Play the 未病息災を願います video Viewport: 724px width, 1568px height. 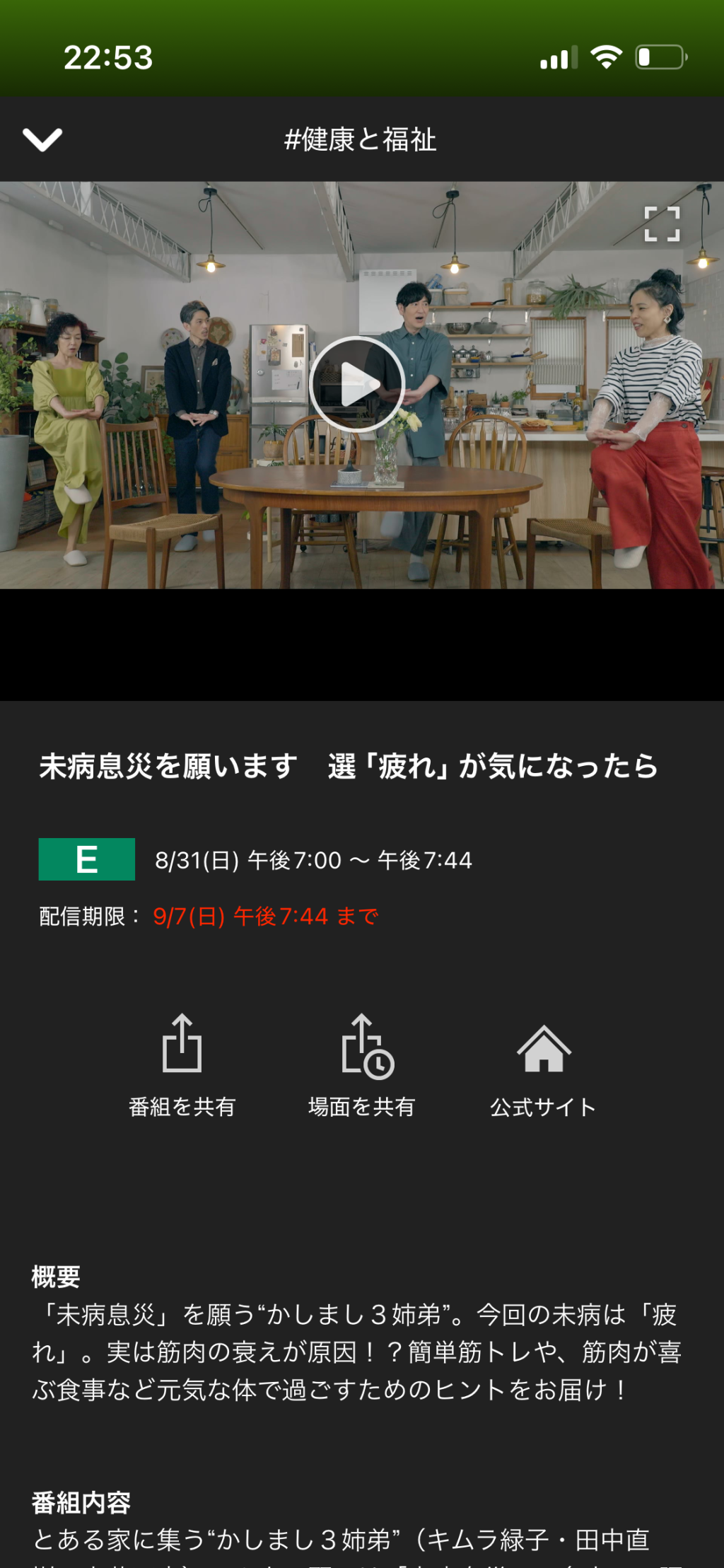tap(357, 384)
